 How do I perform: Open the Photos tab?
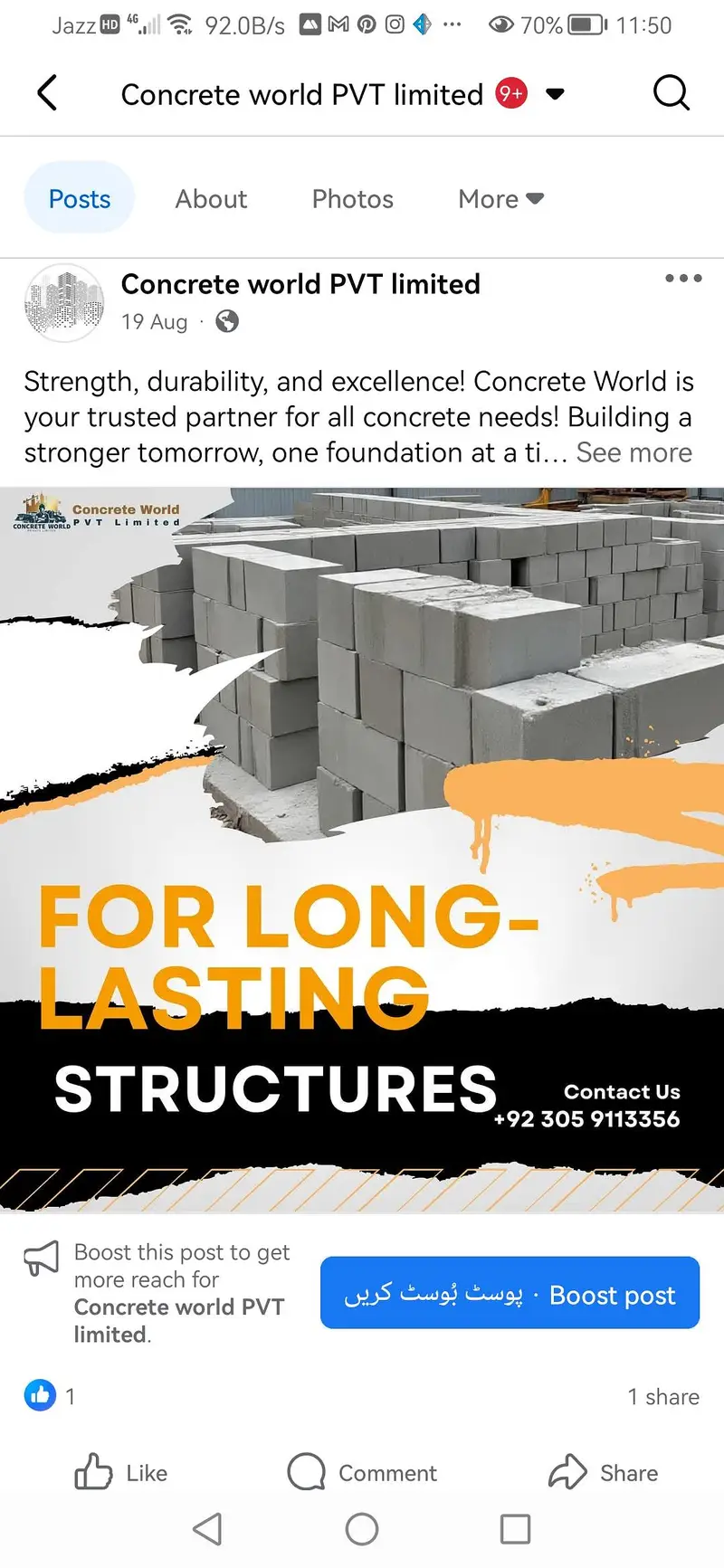352,199
